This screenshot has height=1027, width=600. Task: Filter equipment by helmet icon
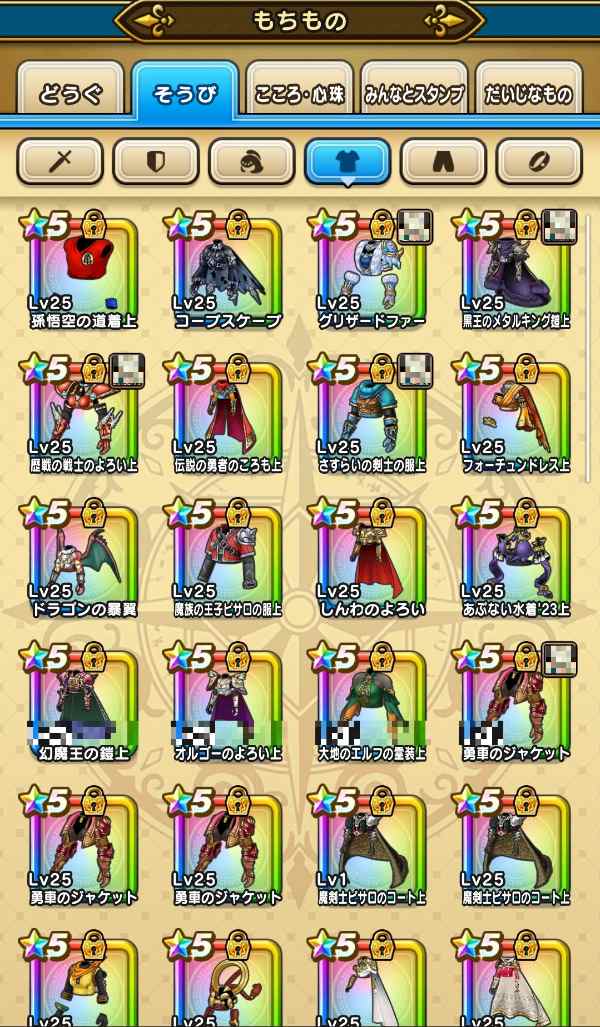pyautogui.click(x=251, y=161)
